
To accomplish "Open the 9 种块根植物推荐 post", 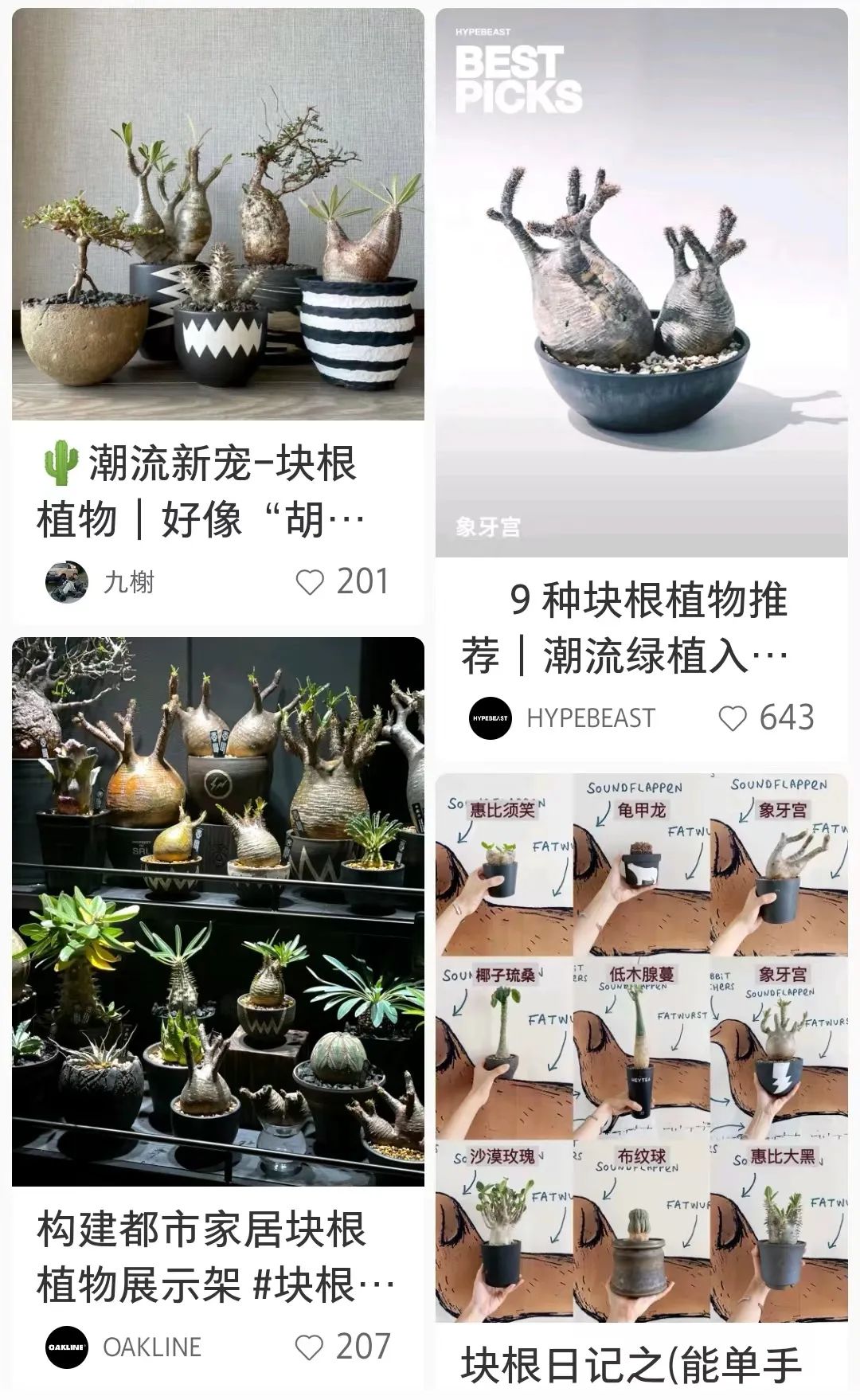I will tap(641, 283).
